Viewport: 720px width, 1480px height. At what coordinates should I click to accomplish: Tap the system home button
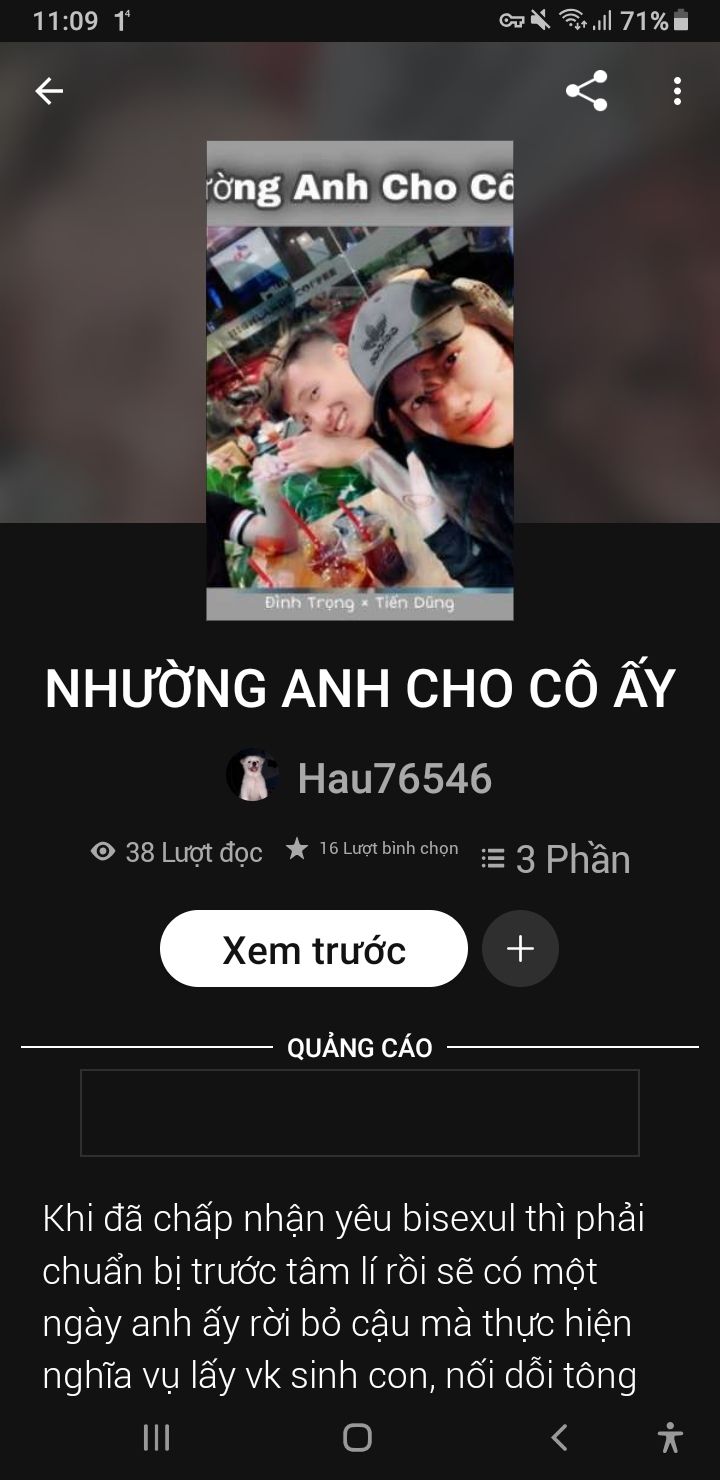click(357, 1437)
